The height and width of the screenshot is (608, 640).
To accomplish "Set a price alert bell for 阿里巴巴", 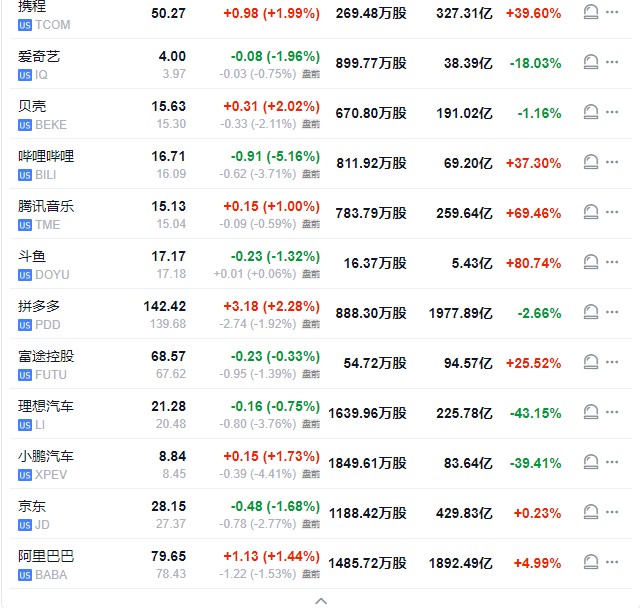I will [x=591, y=562].
